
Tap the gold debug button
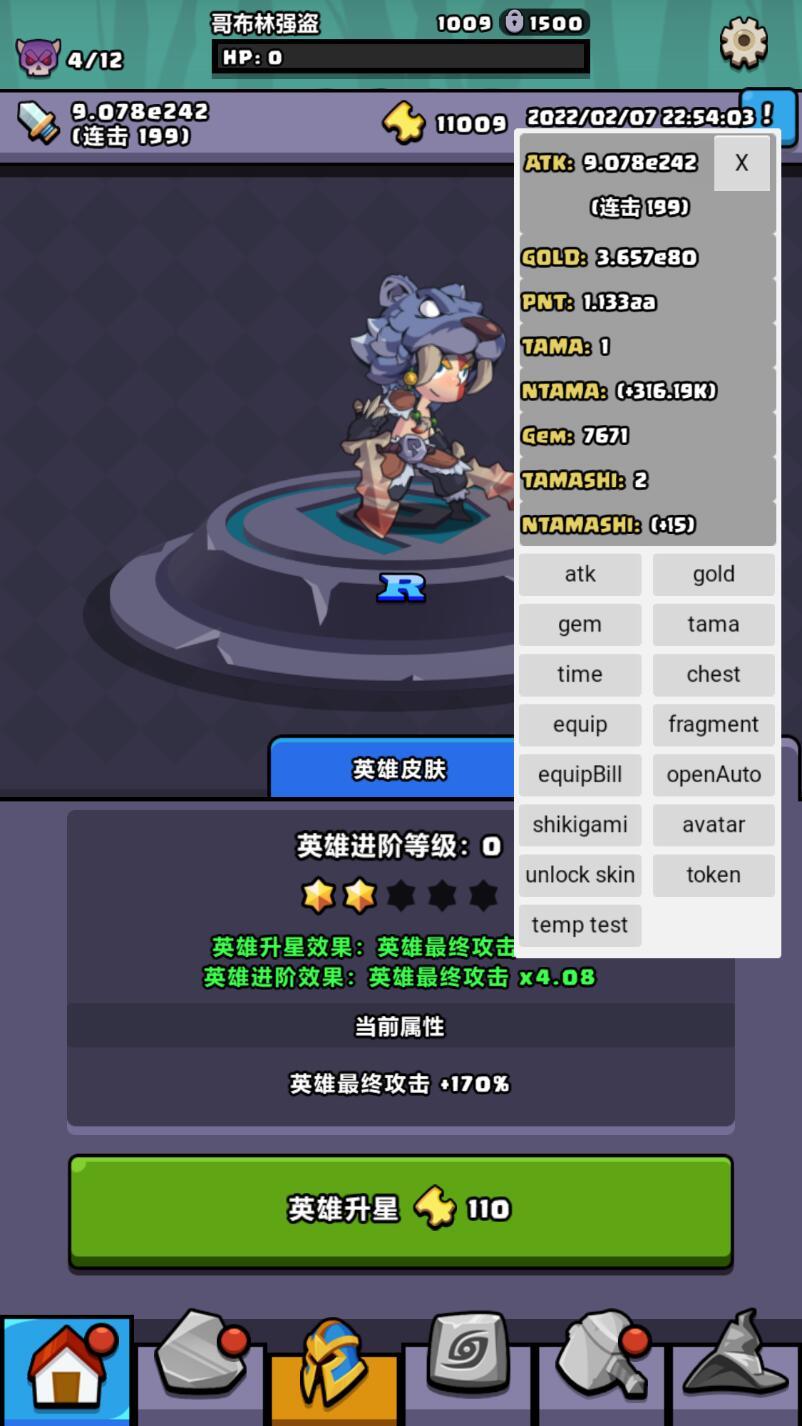(x=713, y=574)
